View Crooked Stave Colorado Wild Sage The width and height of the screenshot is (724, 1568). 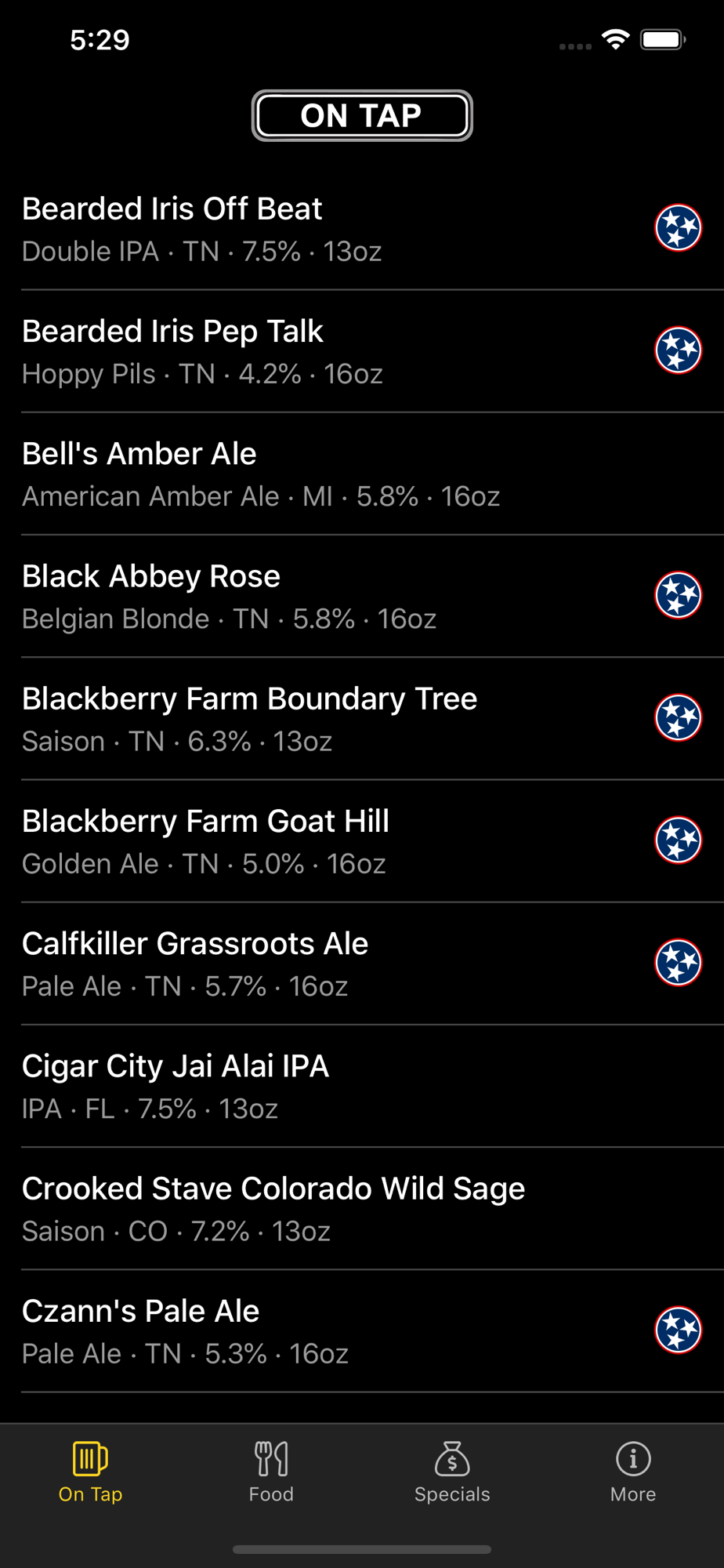[313, 1208]
